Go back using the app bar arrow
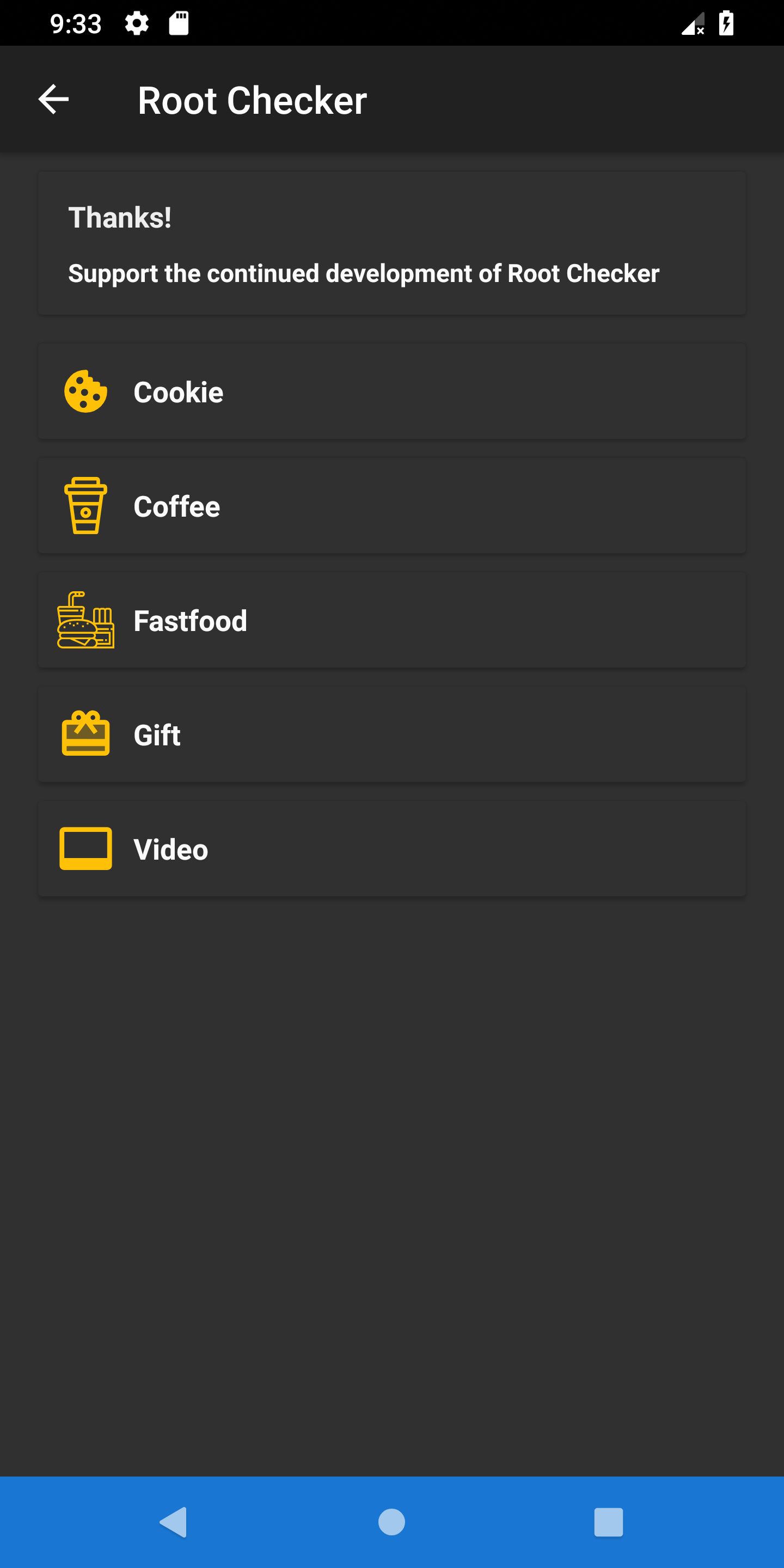The height and width of the screenshot is (1568, 784). (x=53, y=99)
